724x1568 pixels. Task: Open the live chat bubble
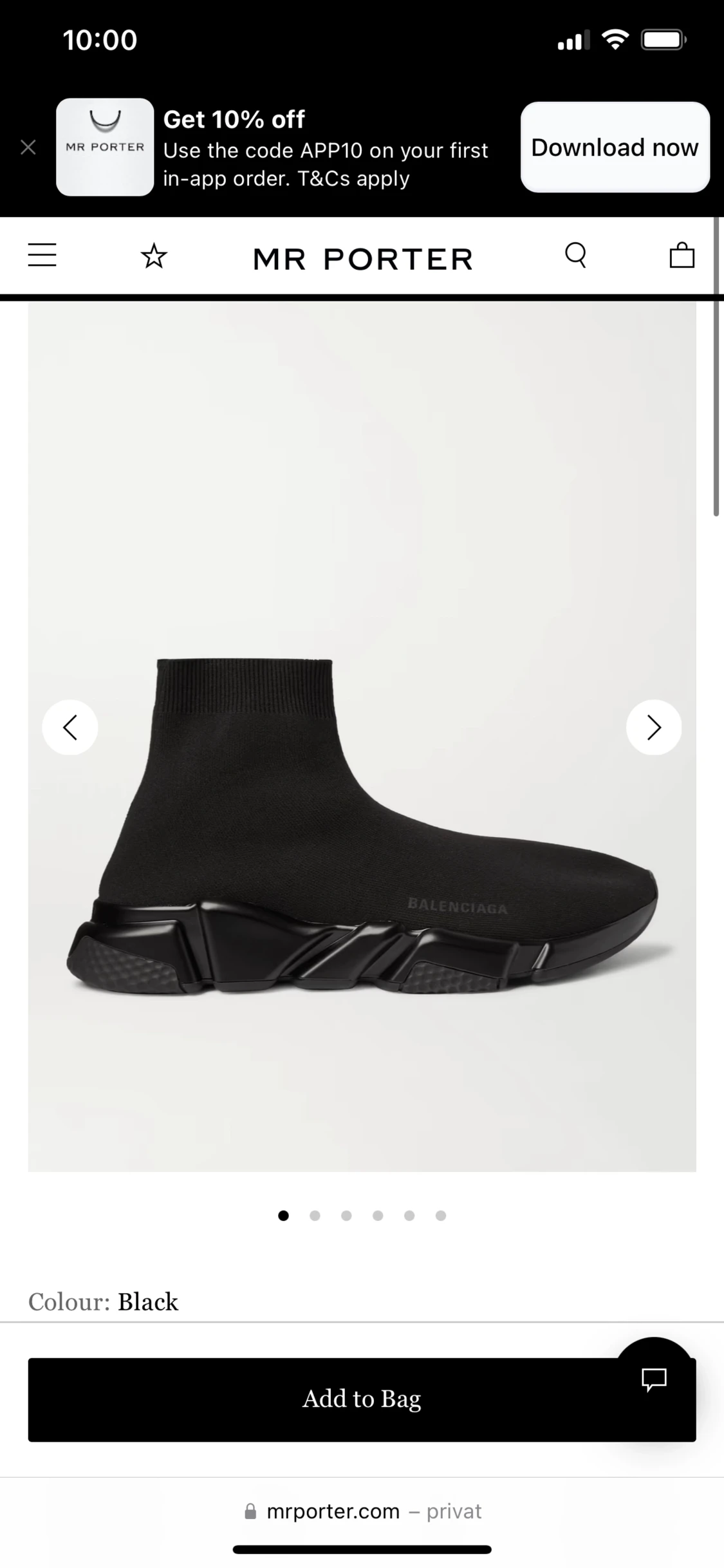(653, 1378)
